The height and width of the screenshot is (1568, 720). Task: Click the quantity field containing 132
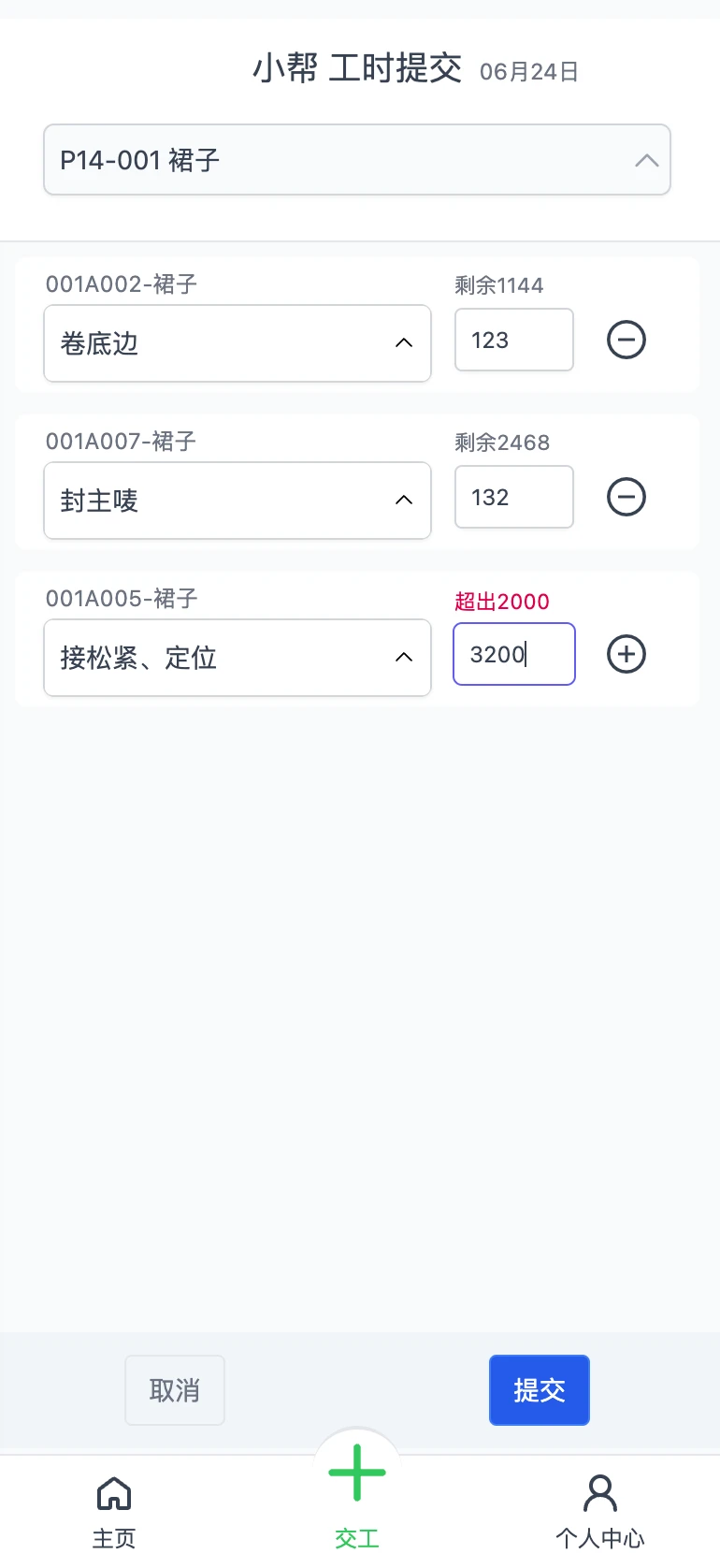tap(513, 497)
